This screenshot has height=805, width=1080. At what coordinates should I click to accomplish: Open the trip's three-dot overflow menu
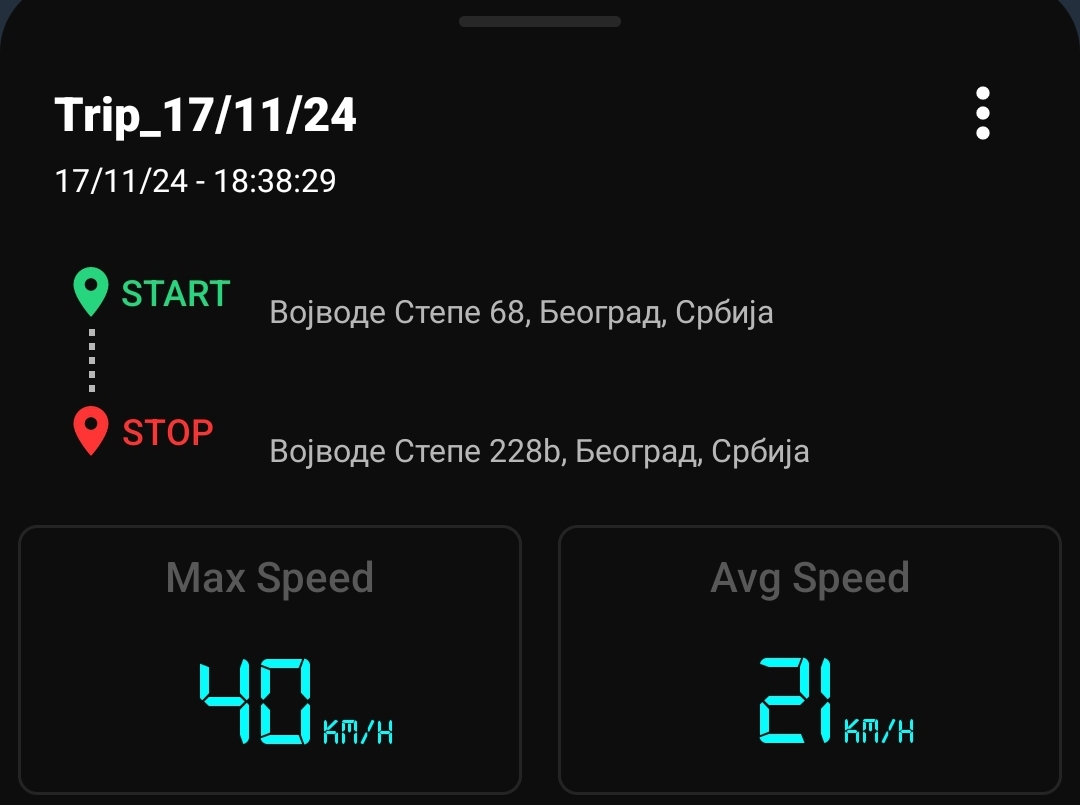[982, 113]
